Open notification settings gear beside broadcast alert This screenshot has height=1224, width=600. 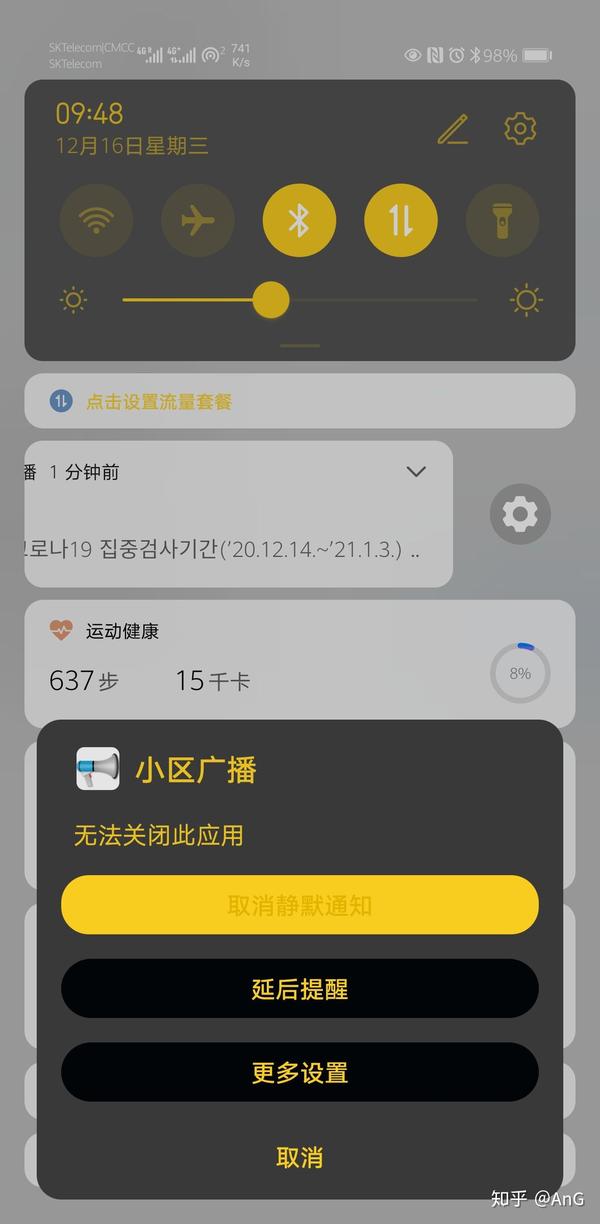coord(520,514)
